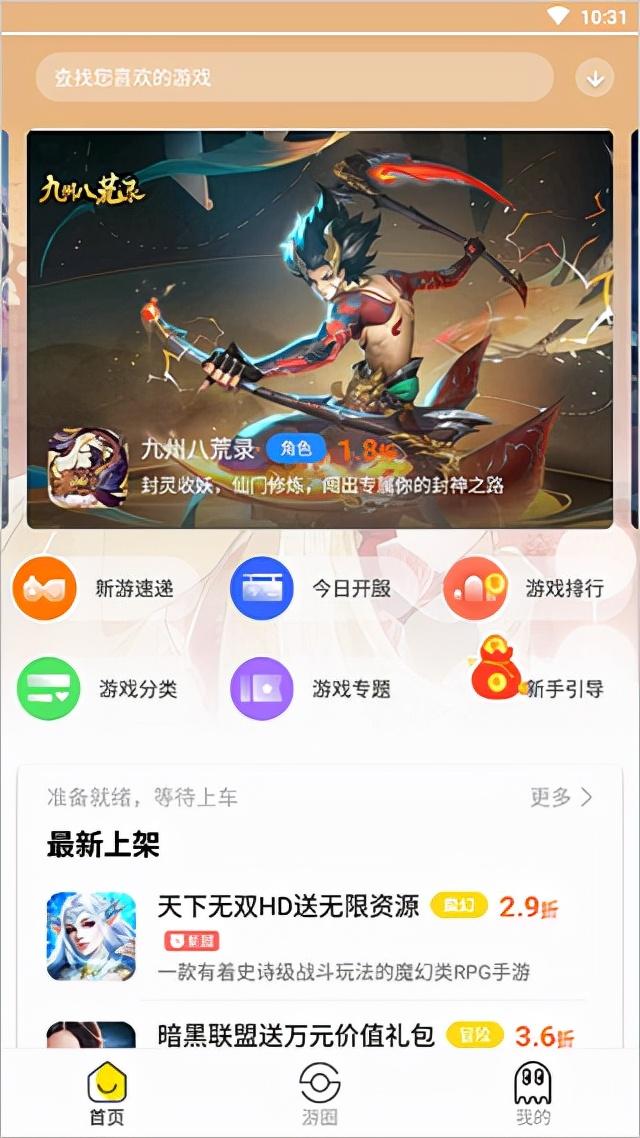The height and width of the screenshot is (1138, 640).
Task: Open 新游速递 new games section
Action: [95, 589]
